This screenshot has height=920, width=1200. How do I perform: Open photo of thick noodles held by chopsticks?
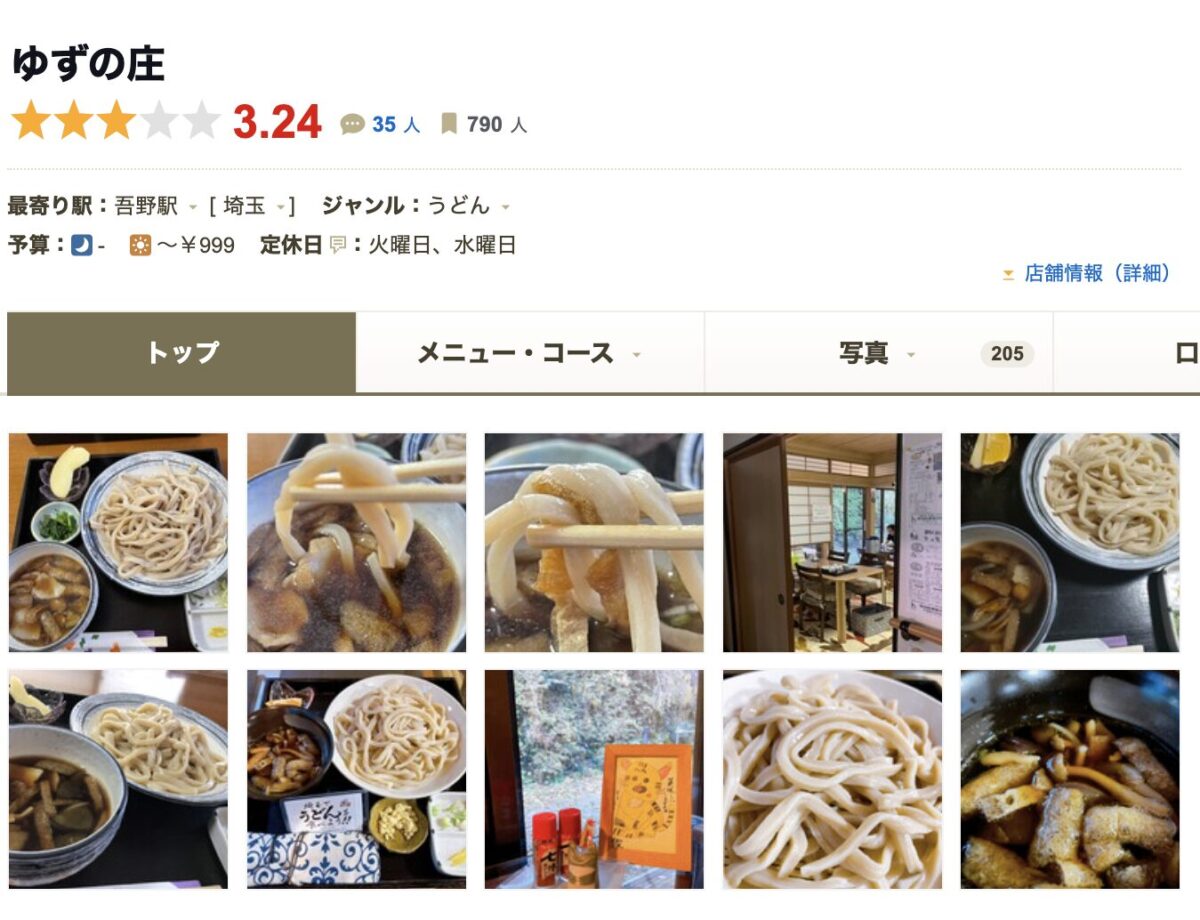pos(594,542)
